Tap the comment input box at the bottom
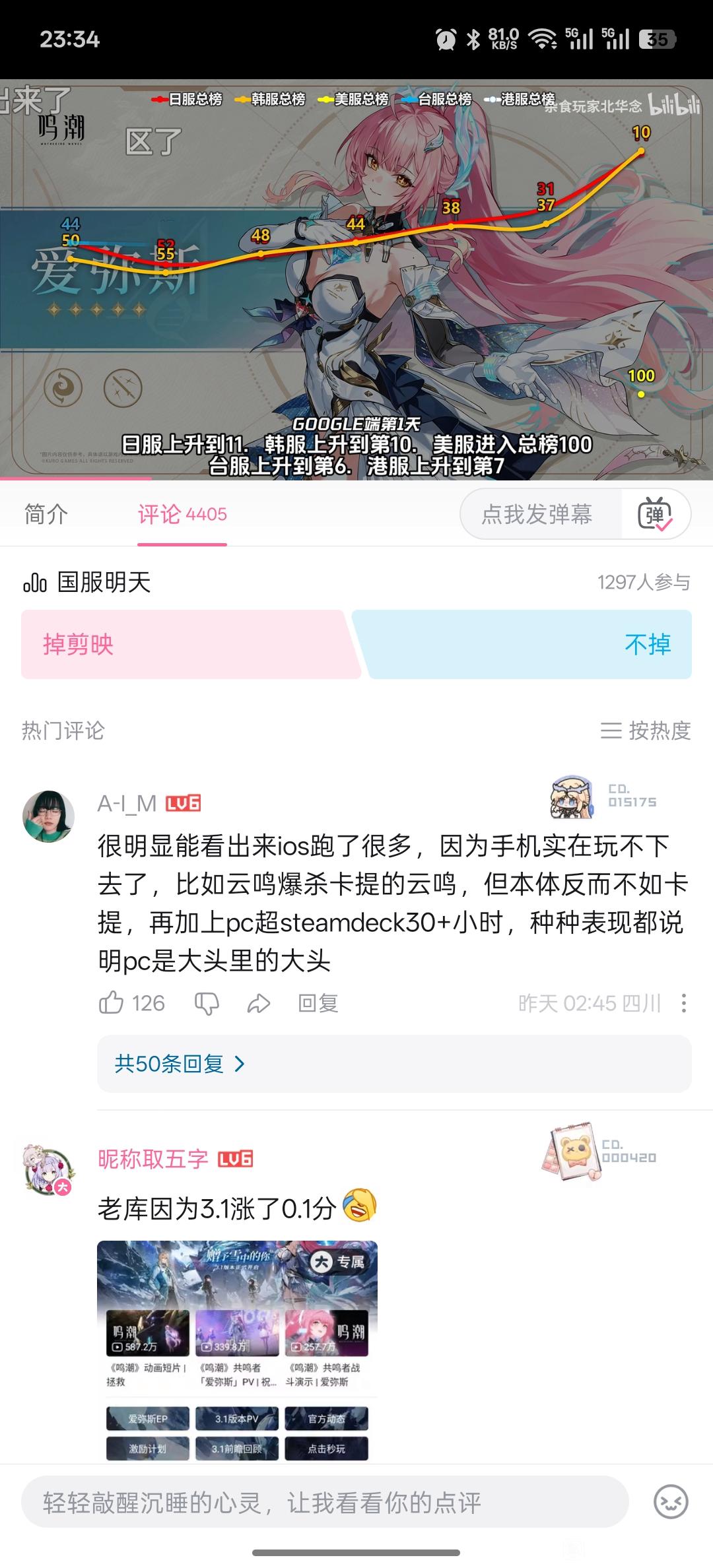Screen dimensions: 713x1568 point(325,1502)
